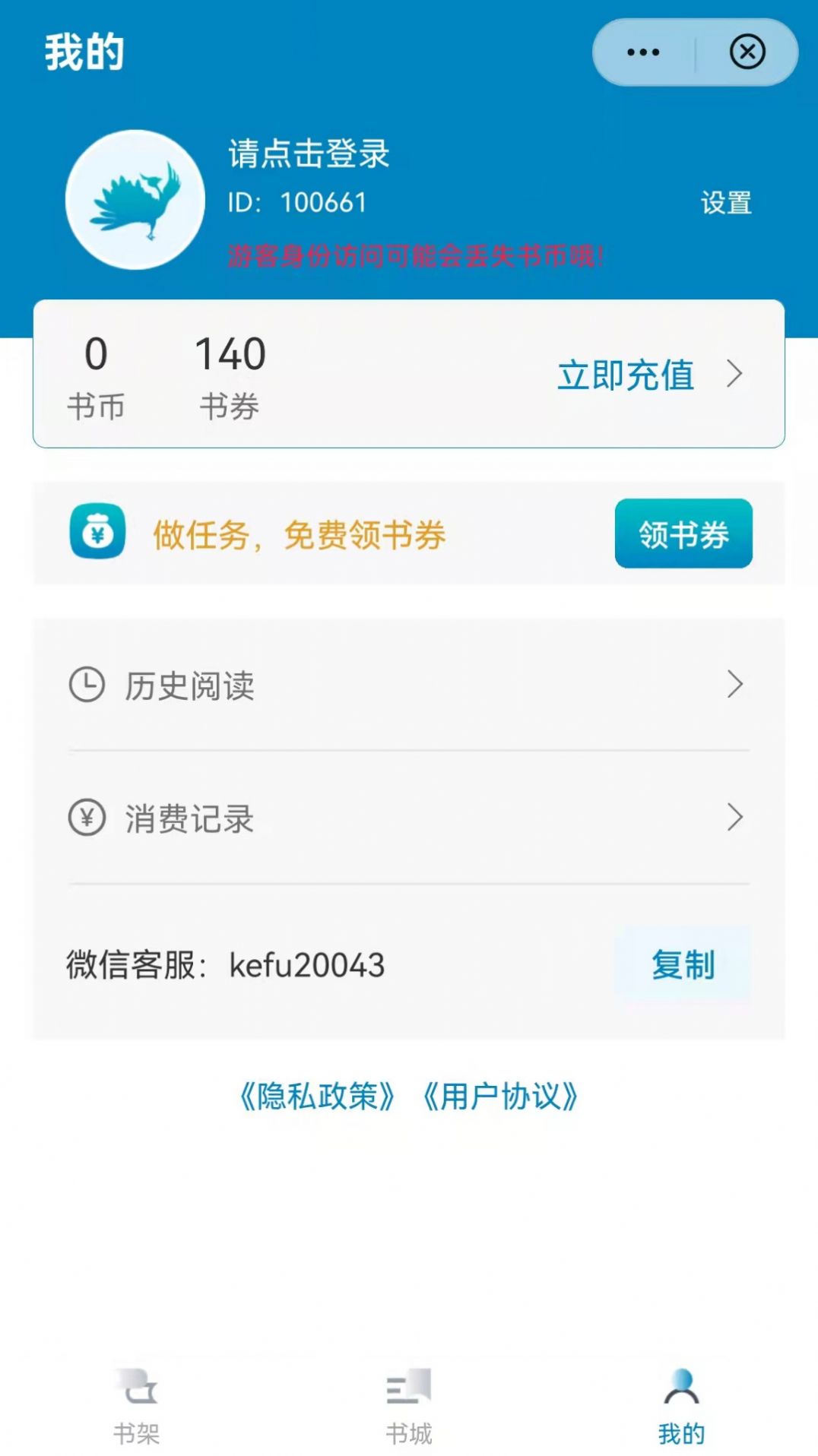Expand 消费记录 with its arrow

tap(733, 818)
